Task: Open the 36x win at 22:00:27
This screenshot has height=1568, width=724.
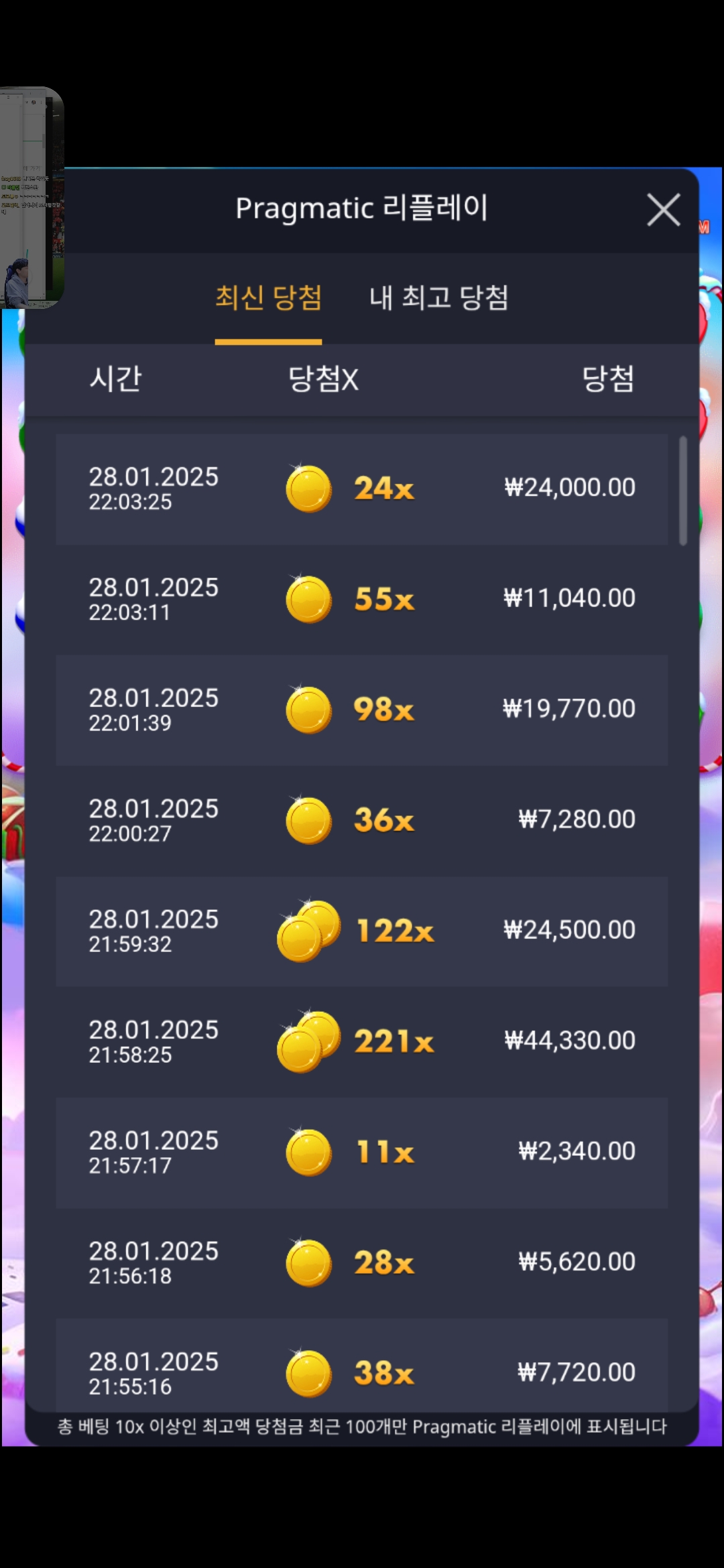Action: (x=361, y=820)
